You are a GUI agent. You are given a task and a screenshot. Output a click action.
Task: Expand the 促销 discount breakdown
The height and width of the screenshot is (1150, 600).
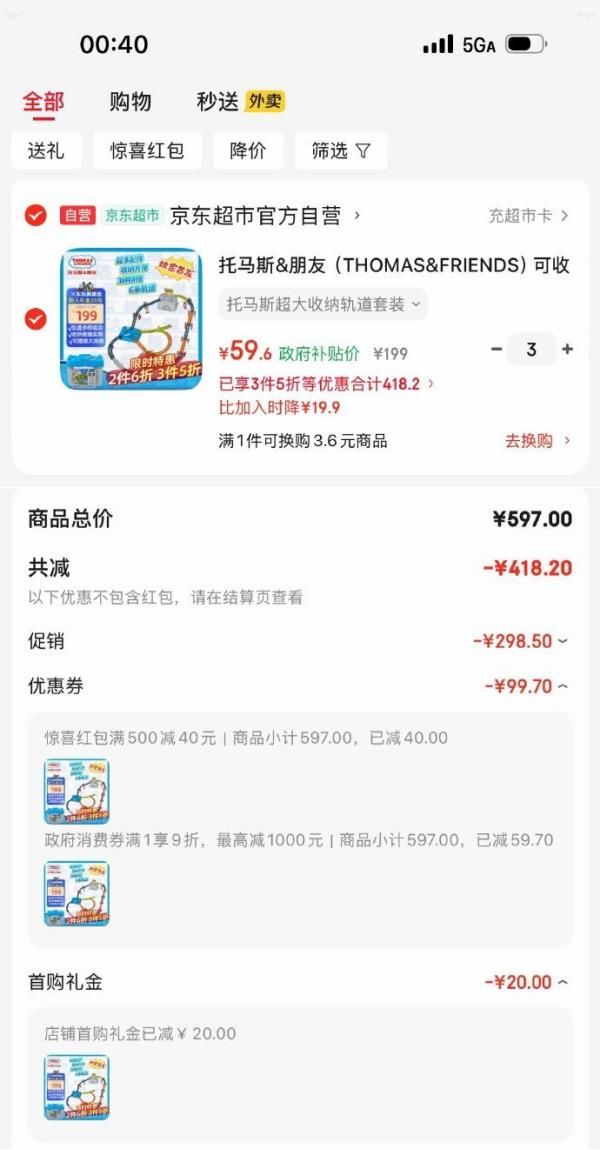click(x=520, y=641)
